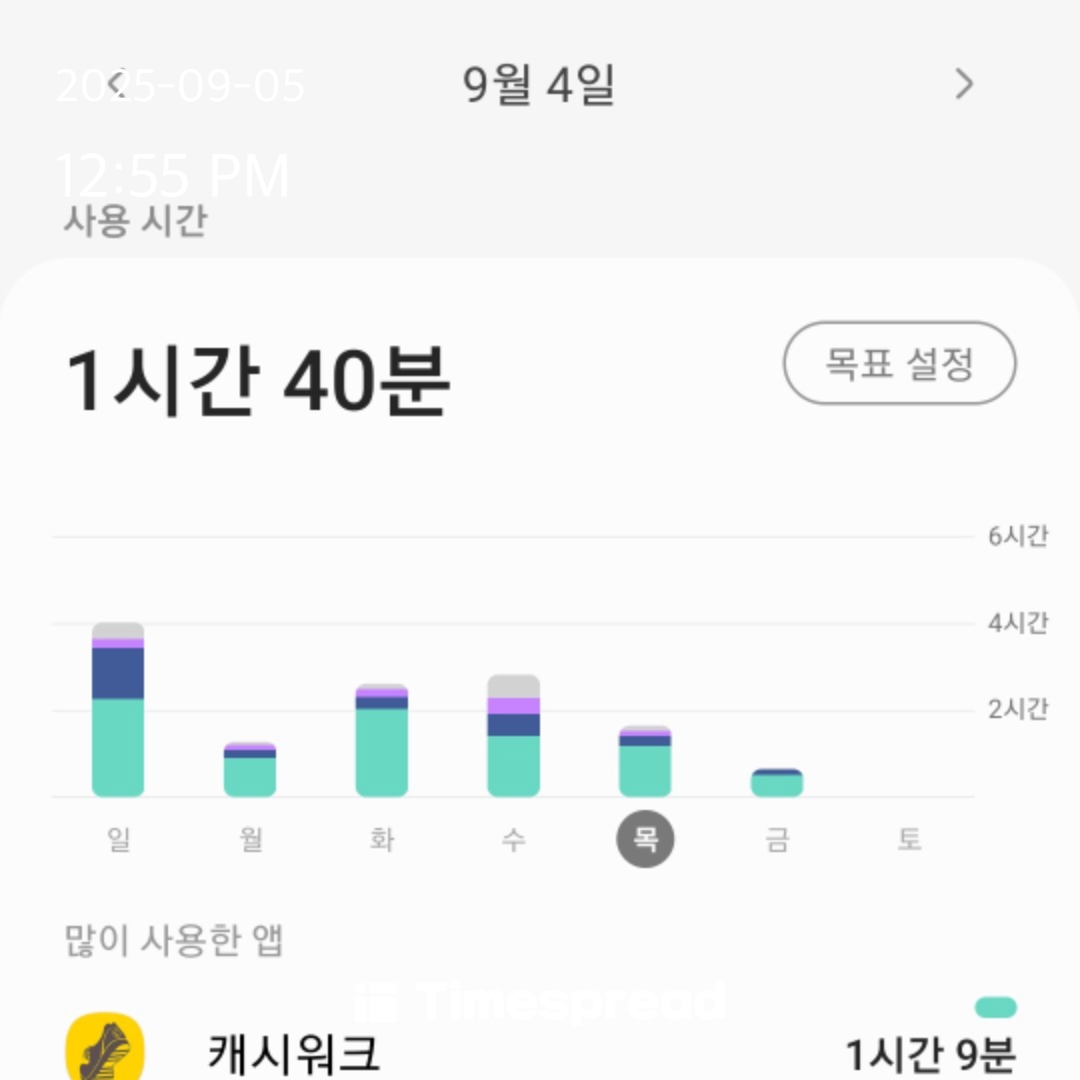Go to the next day arrow

pyautogui.click(x=963, y=85)
